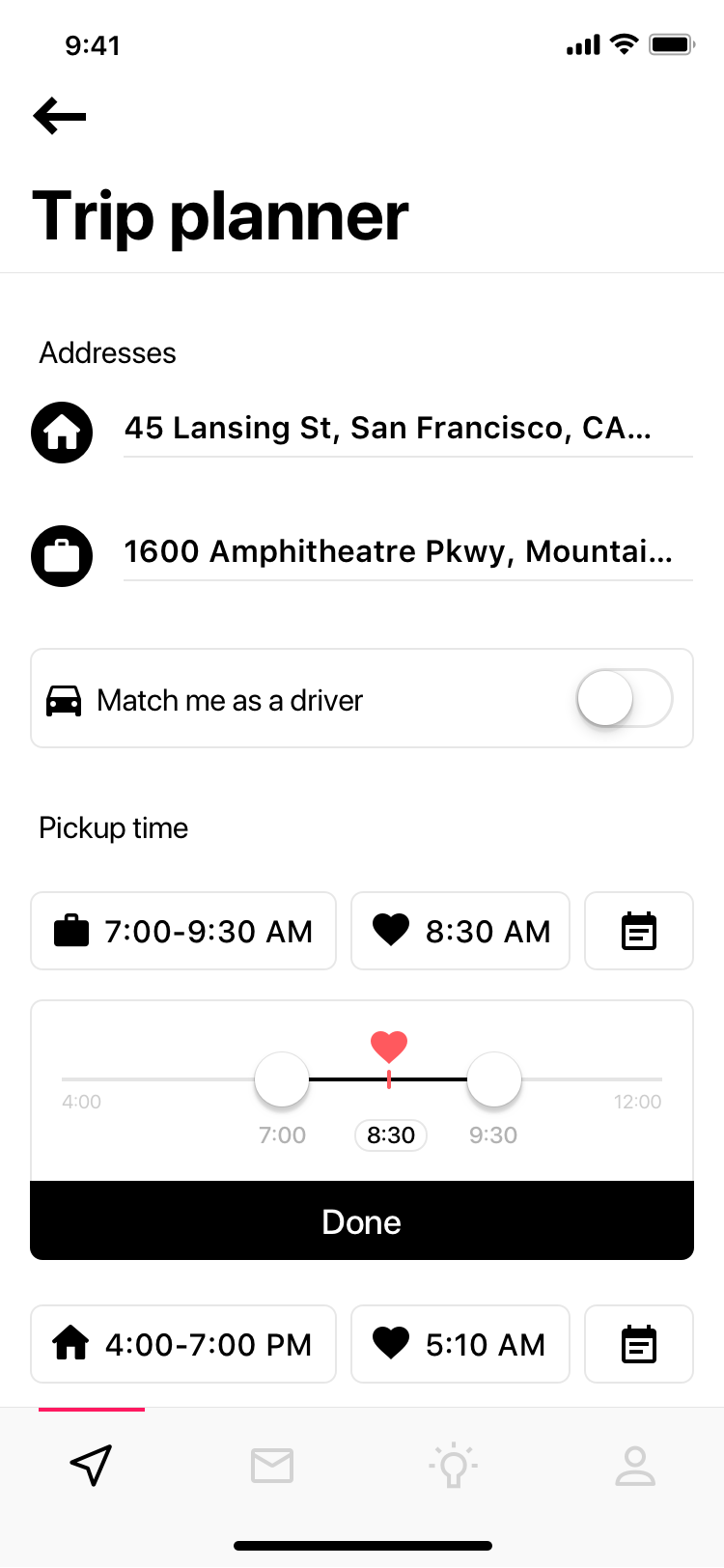Edit the home address field
Screen dimensions: 724x1568
pyautogui.click(x=408, y=429)
